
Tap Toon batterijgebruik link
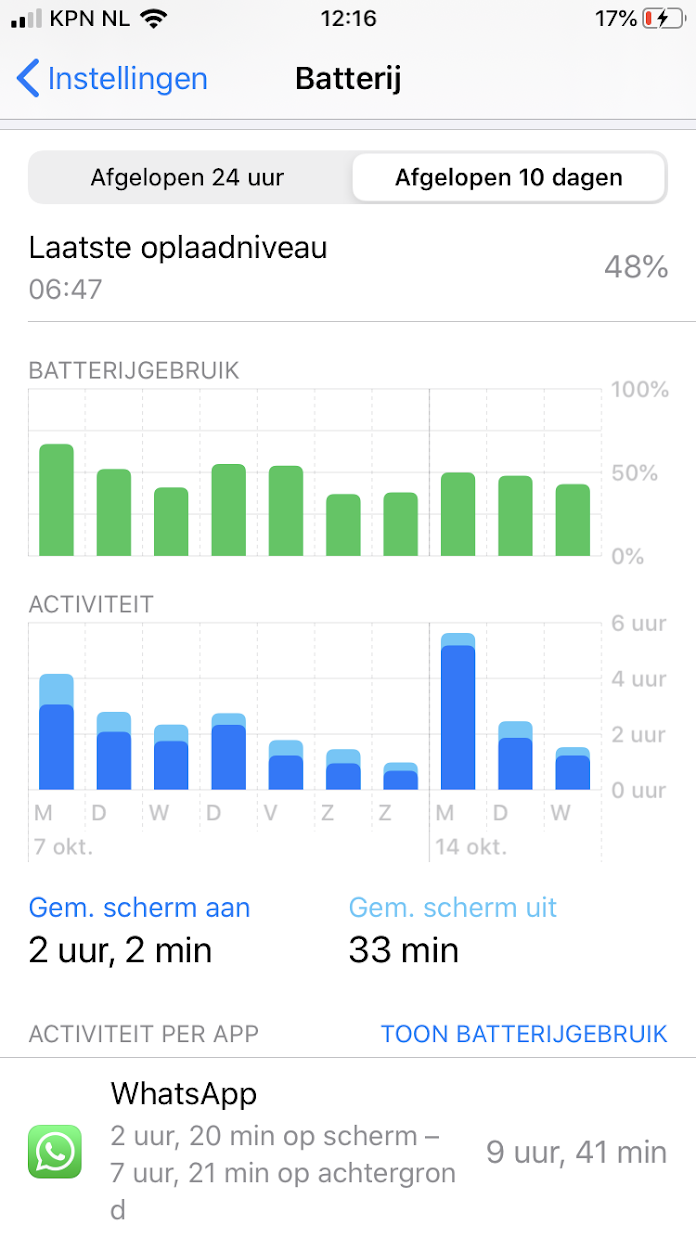524,1034
